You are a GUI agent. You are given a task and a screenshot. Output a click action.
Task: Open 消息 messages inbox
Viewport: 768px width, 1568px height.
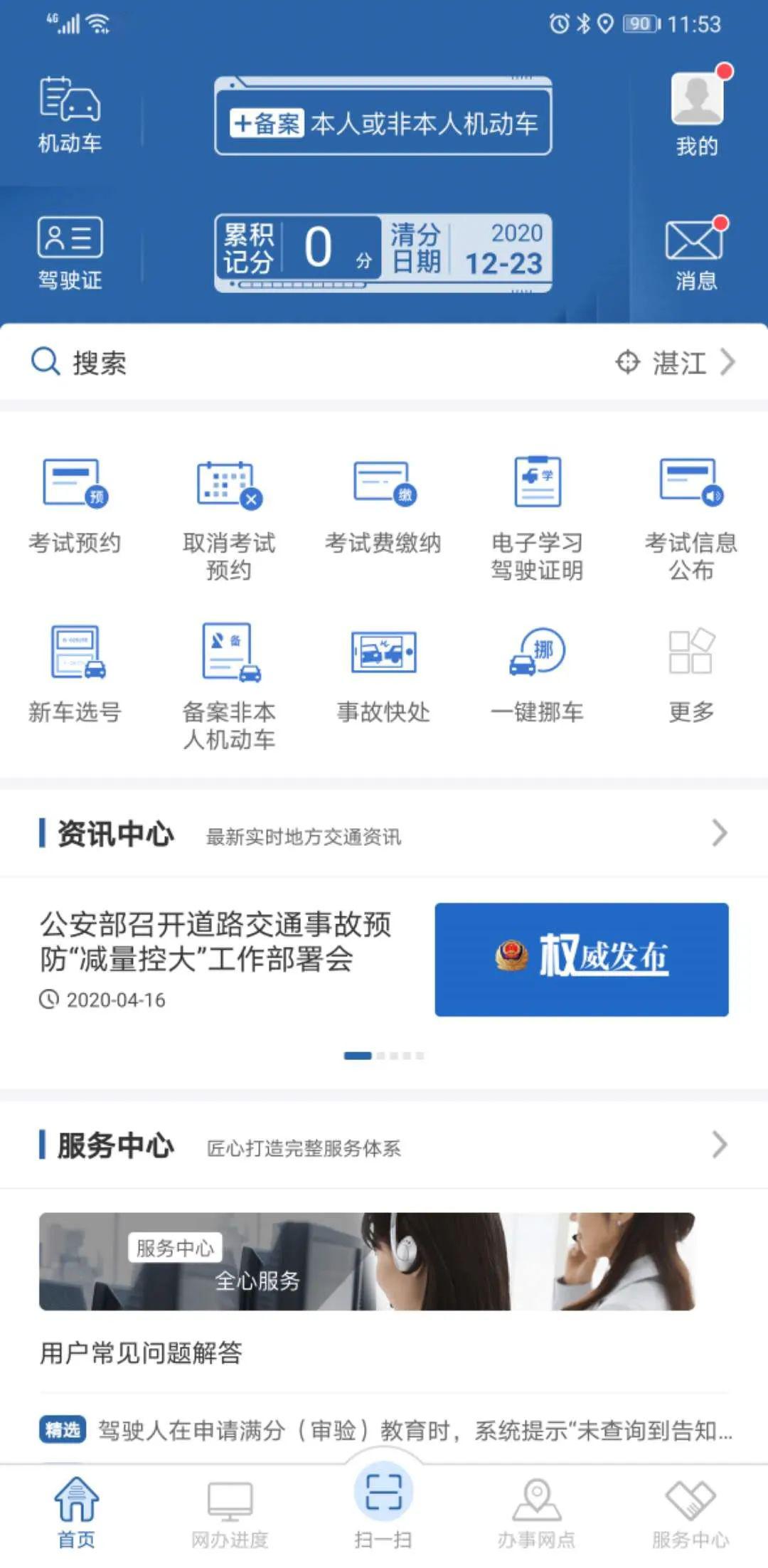click(x=695, y=253)
